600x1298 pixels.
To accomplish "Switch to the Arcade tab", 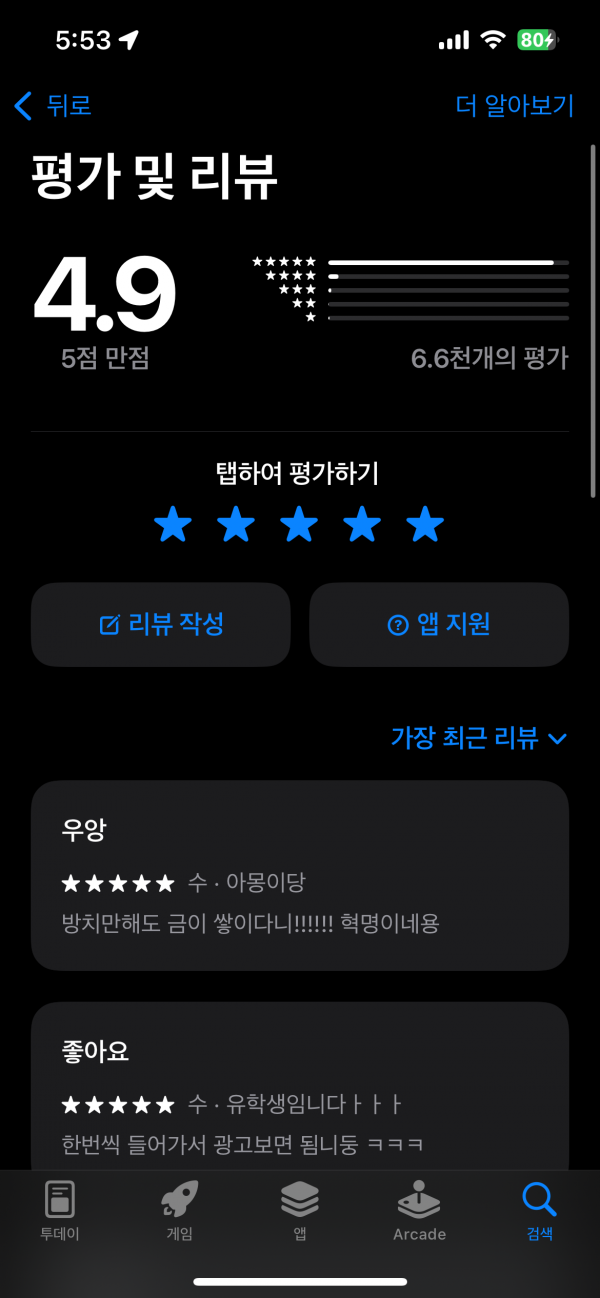I will coord(419,1211).
